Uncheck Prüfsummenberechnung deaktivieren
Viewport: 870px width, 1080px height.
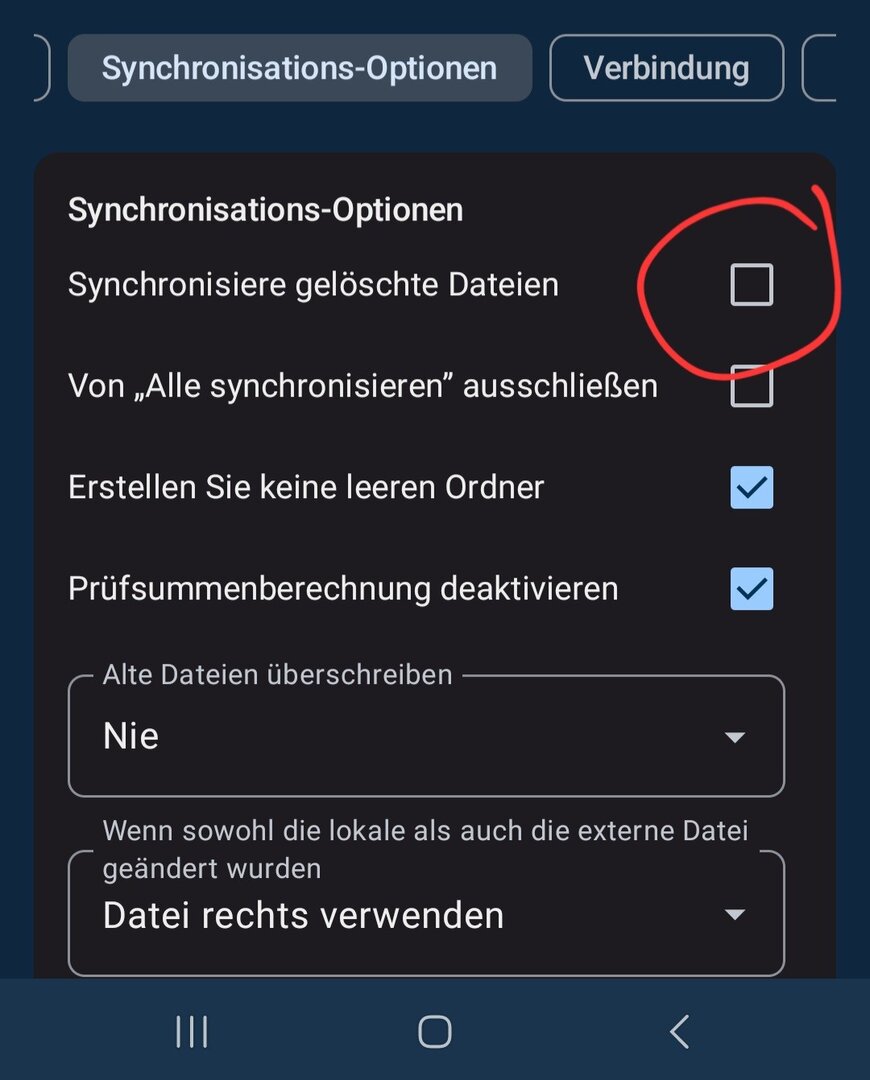[751, 589]
